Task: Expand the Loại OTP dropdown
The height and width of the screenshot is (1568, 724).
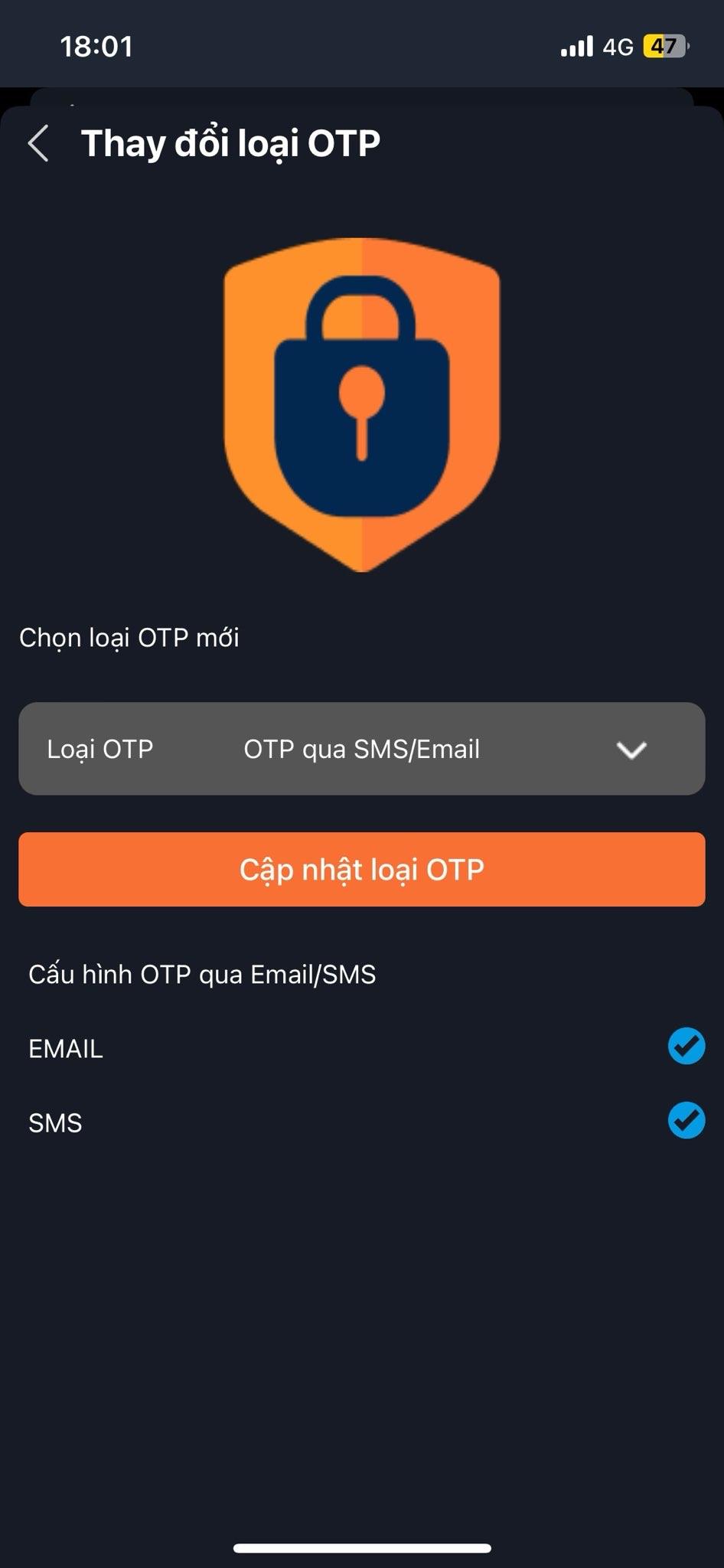Action: [630, 750]
